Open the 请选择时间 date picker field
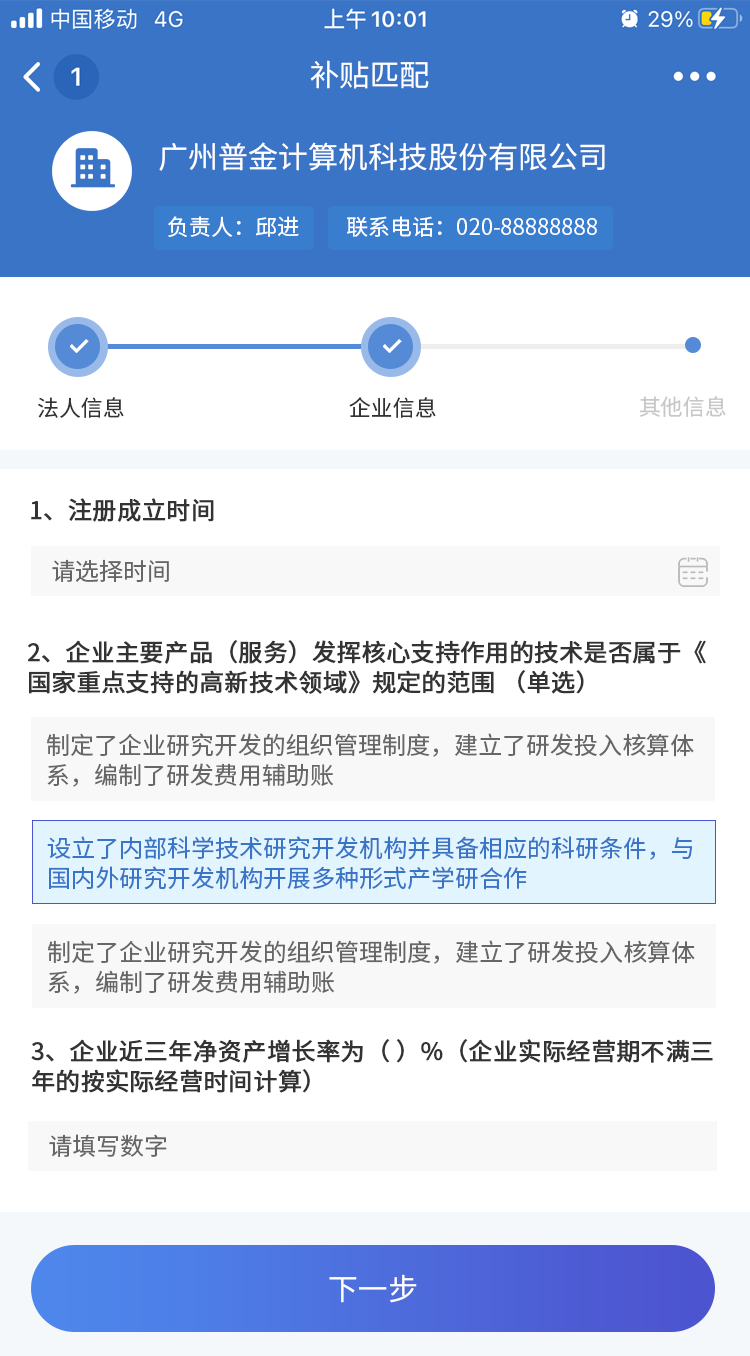Screen dimensions: 750x1356 point(375,571)
